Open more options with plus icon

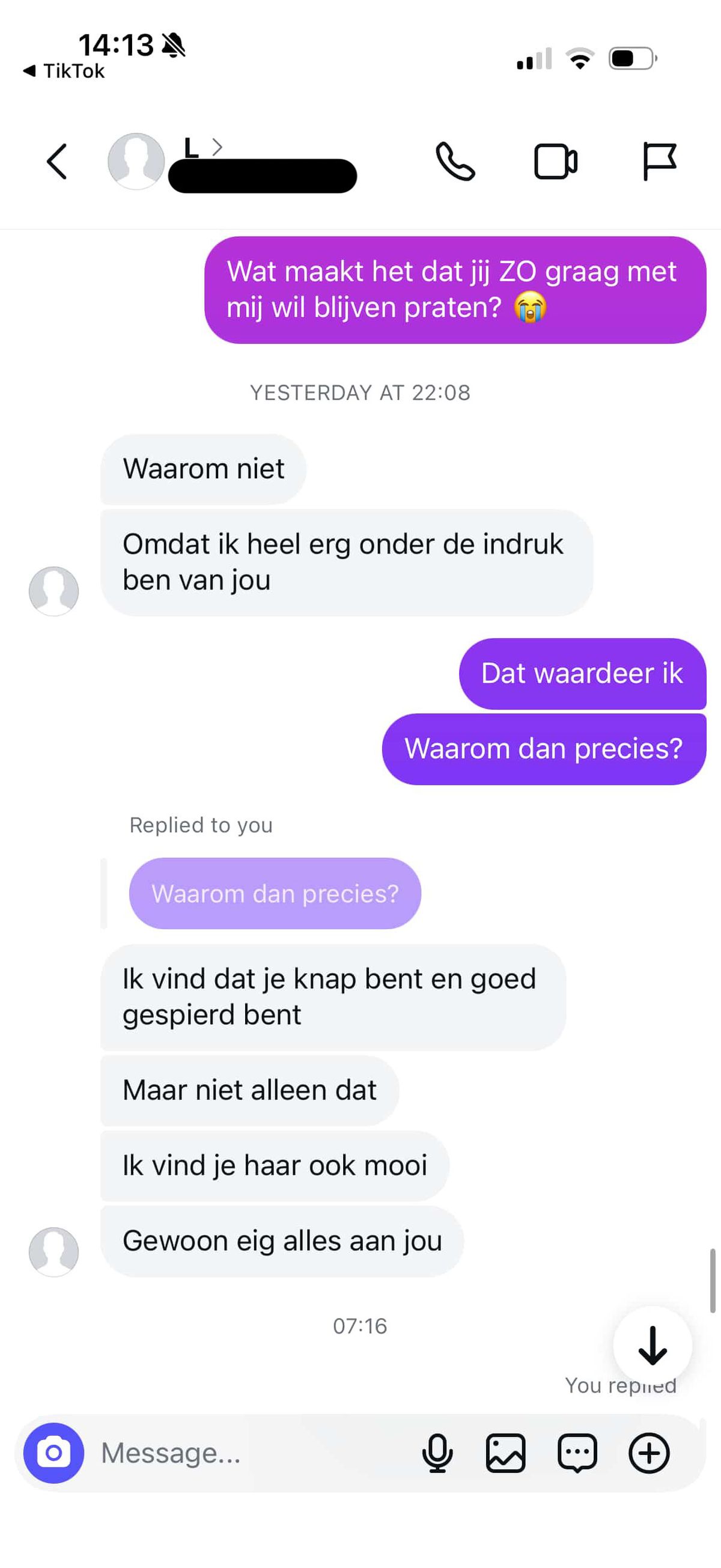click(x=648, y=1453)
